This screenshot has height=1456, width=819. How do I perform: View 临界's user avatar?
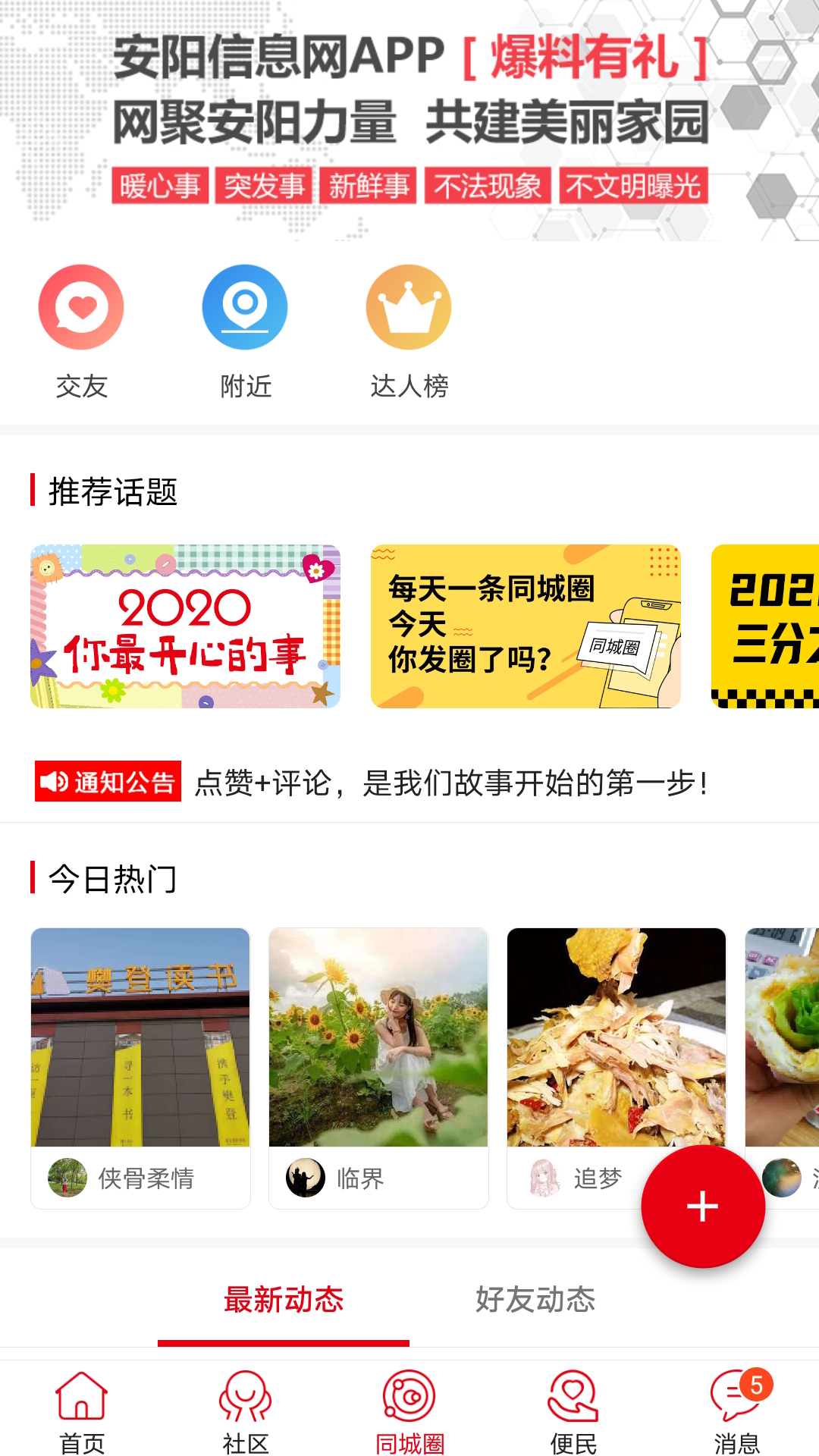306,1178
